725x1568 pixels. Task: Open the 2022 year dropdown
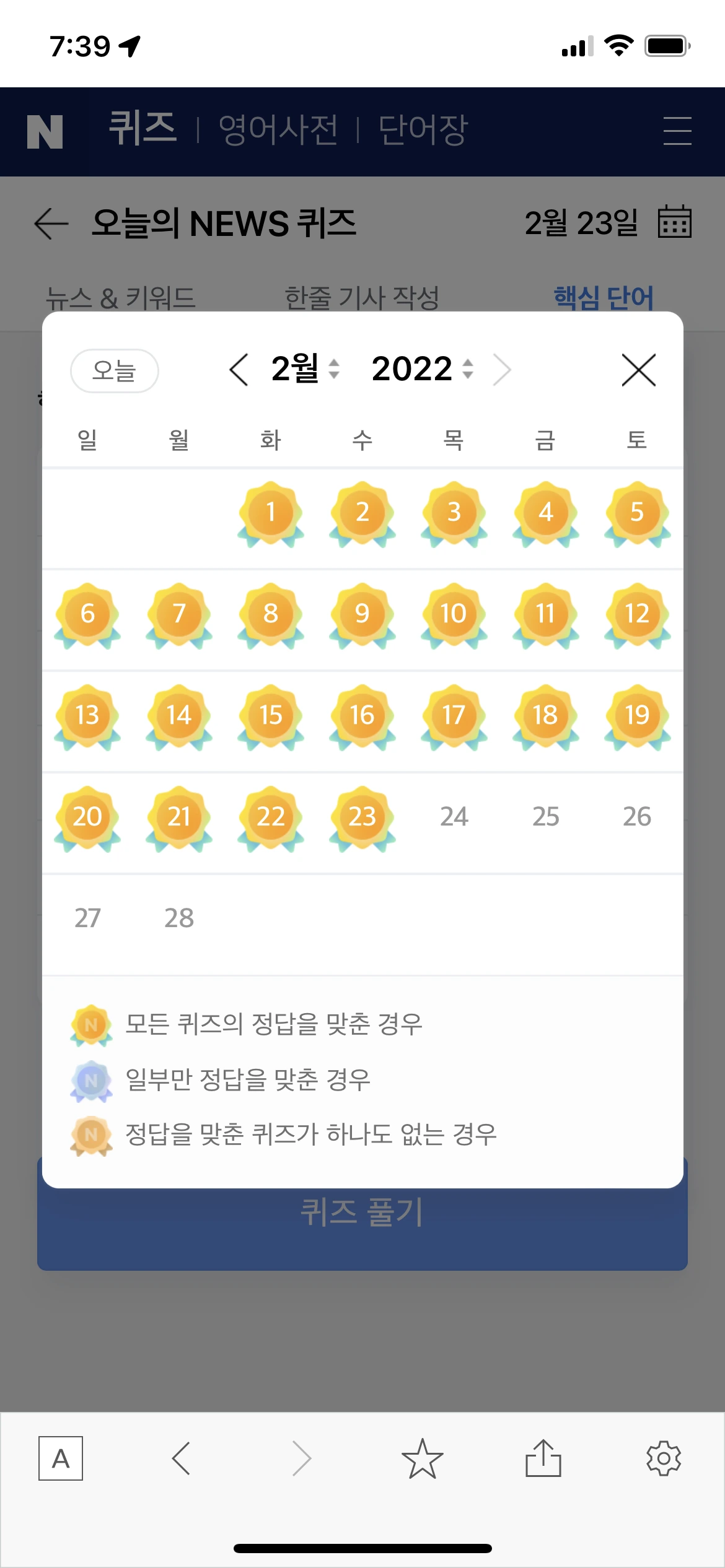pos(423,369)
